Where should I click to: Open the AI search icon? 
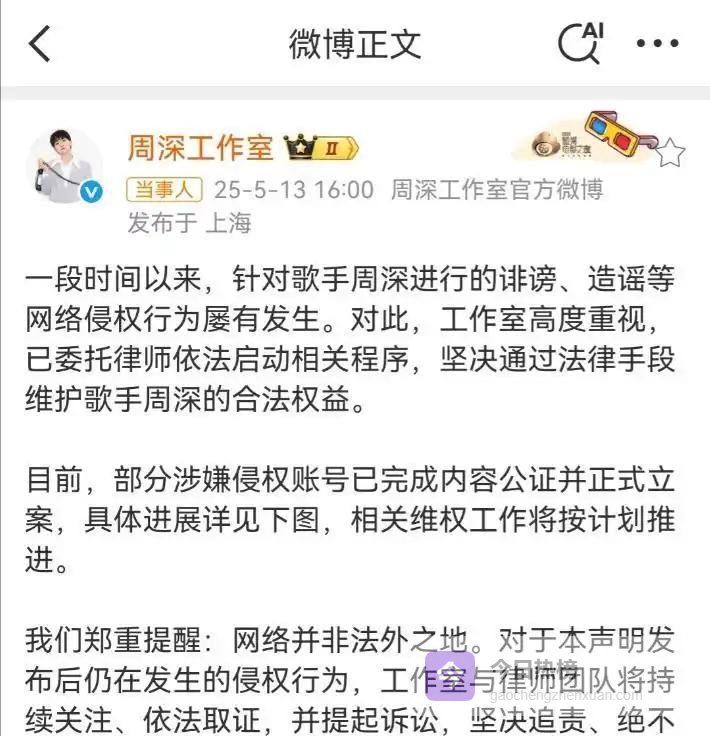click(580, 43)
